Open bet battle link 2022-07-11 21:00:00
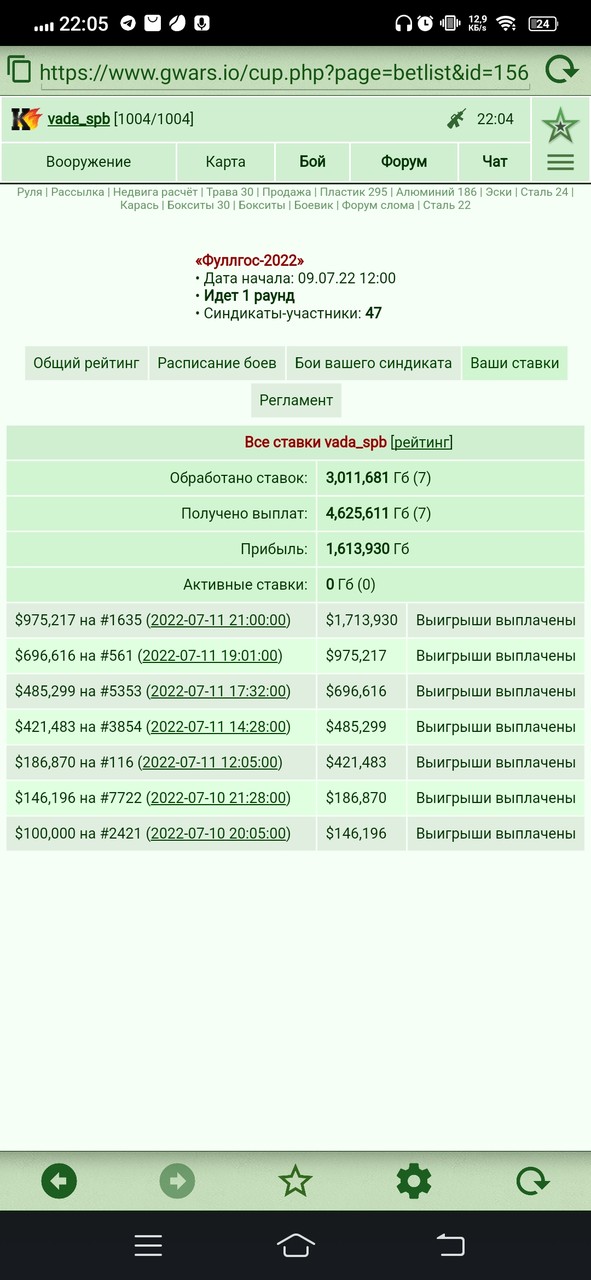The width and height of the screenshot is (591, 1280). coord(218,620)
